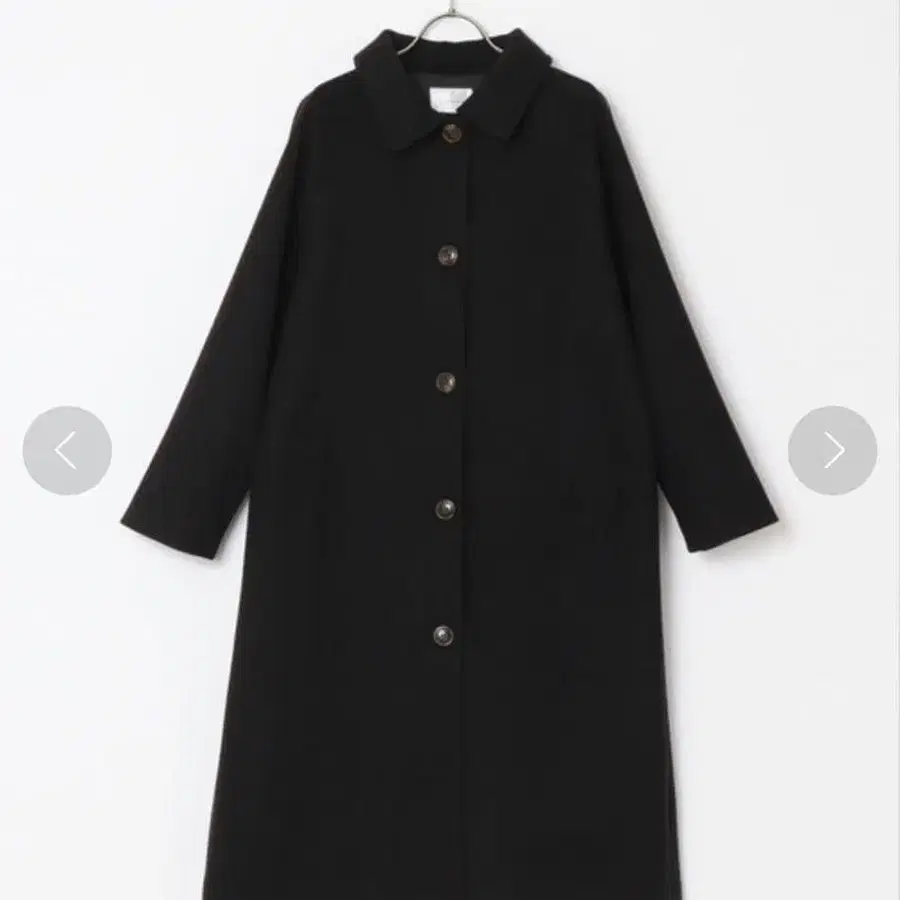Go to the previous coat photo
The height and width of the screenshot is (900, 900).
tap(67, 450)
